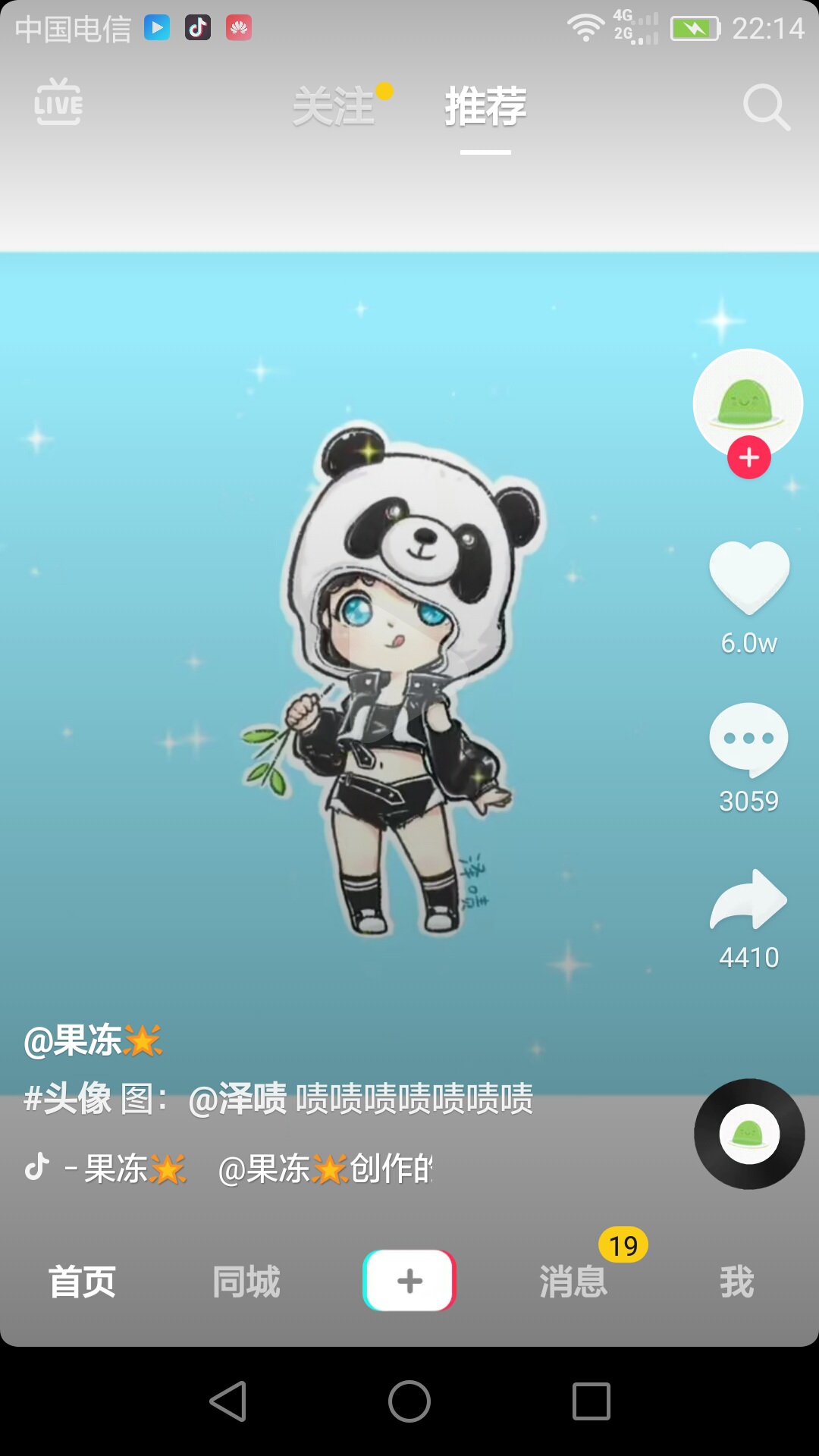Screen dimensions: 819x1456
Task: Open the LIVE icon
Action: 58,102
